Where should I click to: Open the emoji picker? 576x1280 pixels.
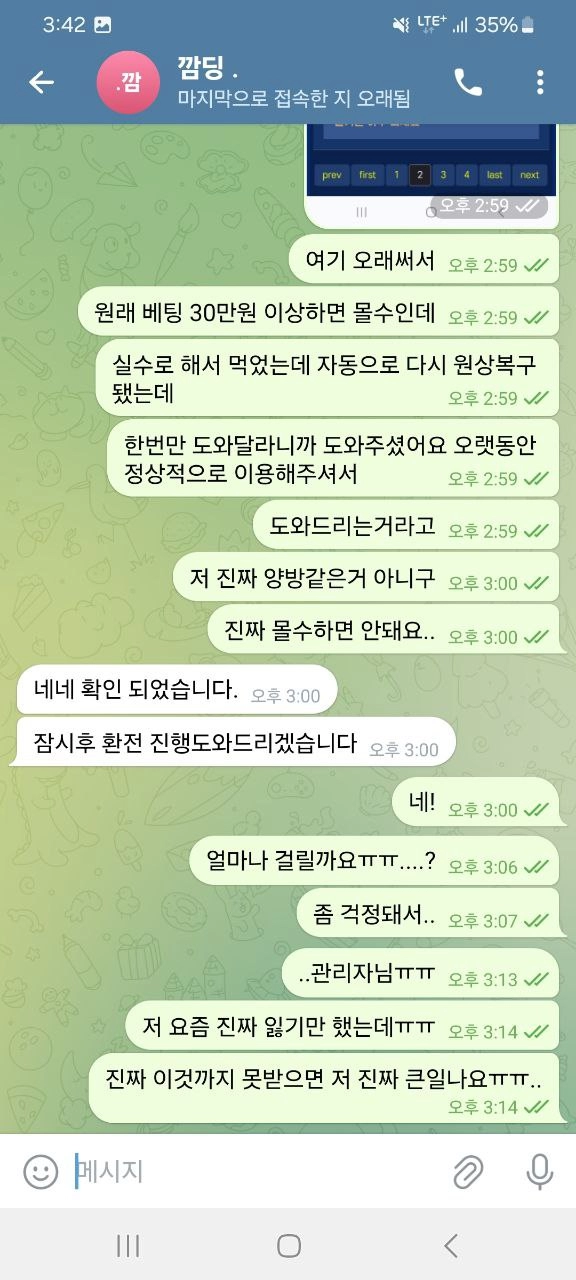pos(41,1171)
